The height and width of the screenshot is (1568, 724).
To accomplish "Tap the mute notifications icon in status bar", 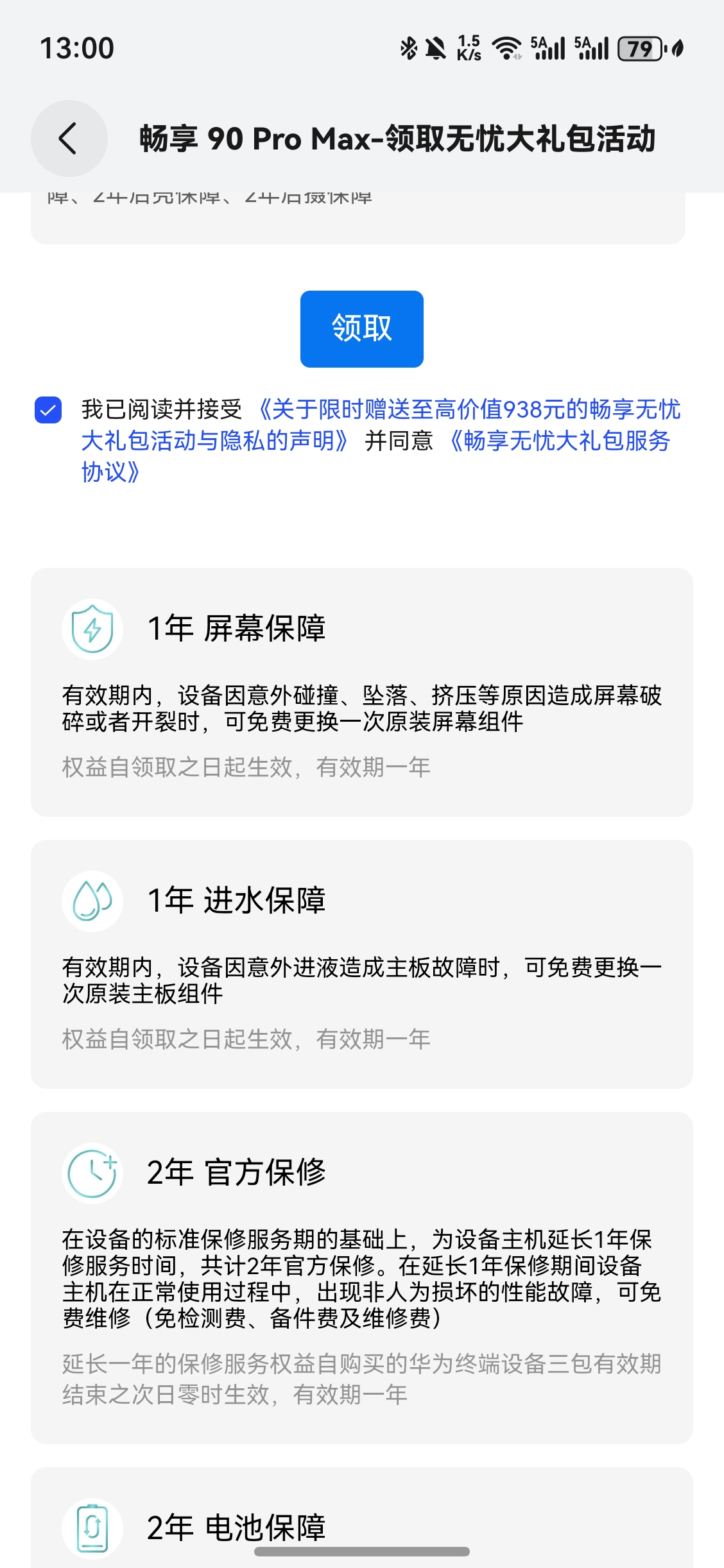I will (435, 47).
